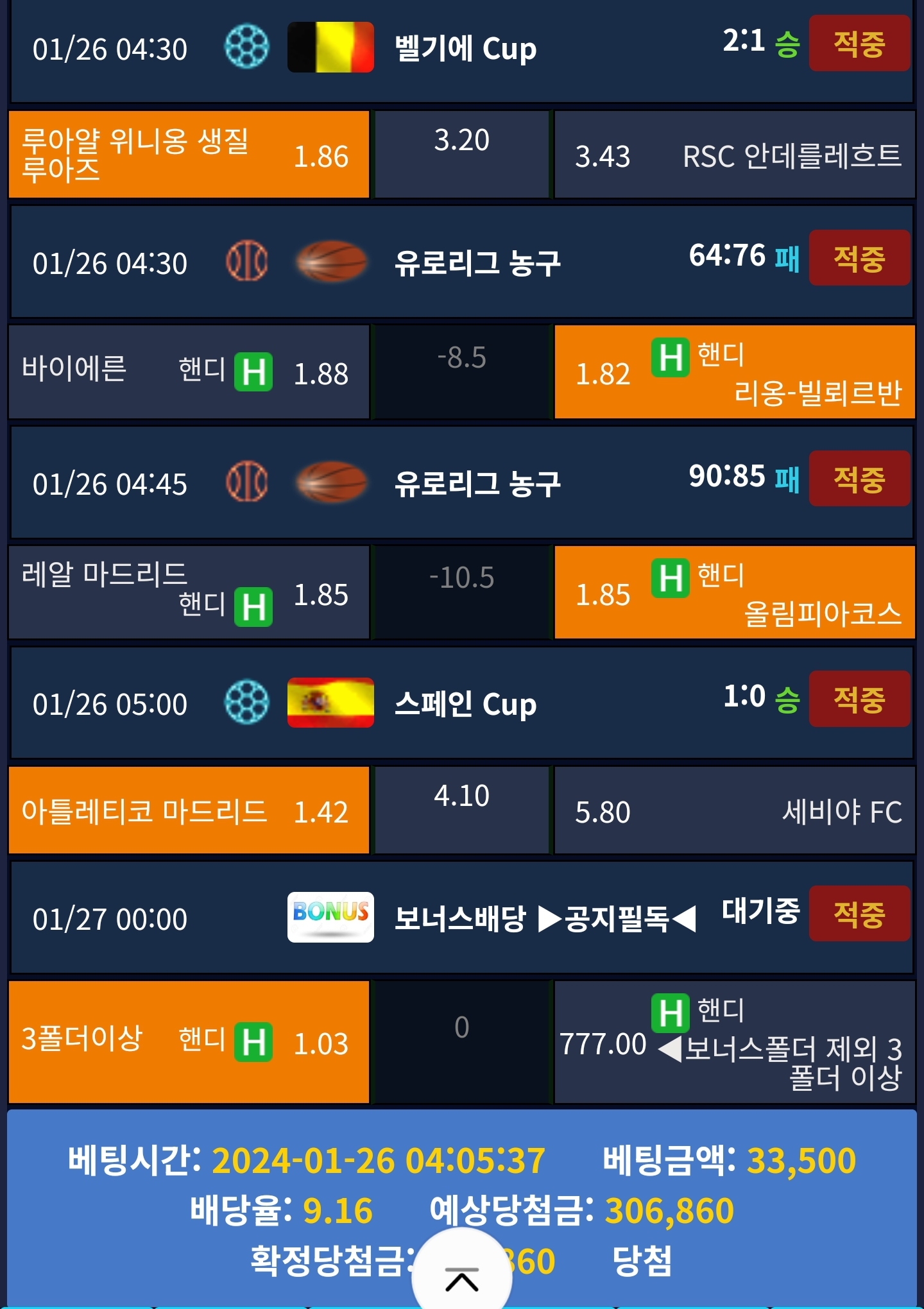The image size is (924, 1309).
Task: Tap the draw odds 3.20 cell
Action: pyautogui.click(x=462, y=155)
